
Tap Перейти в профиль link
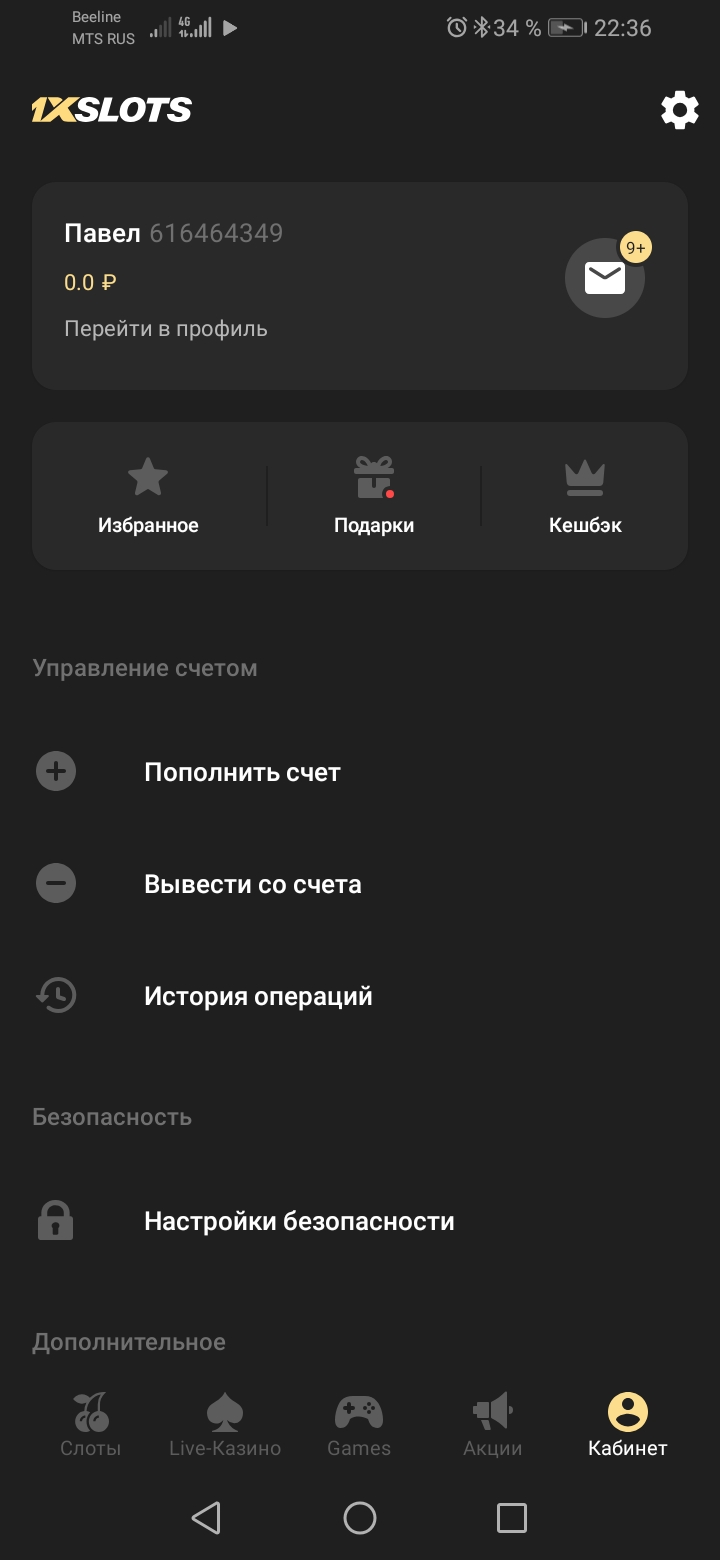click(166, 329)
